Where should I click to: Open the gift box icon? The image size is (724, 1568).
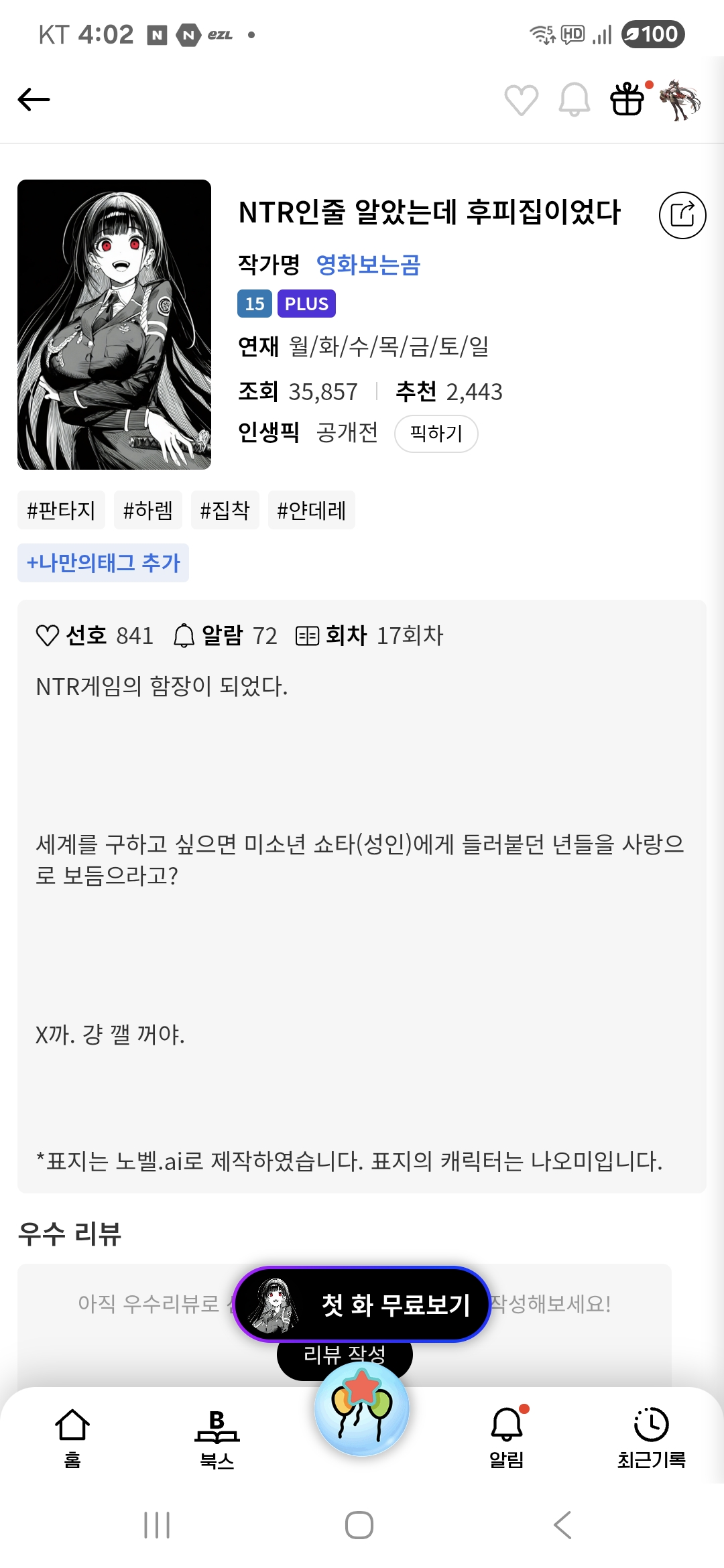627,100
